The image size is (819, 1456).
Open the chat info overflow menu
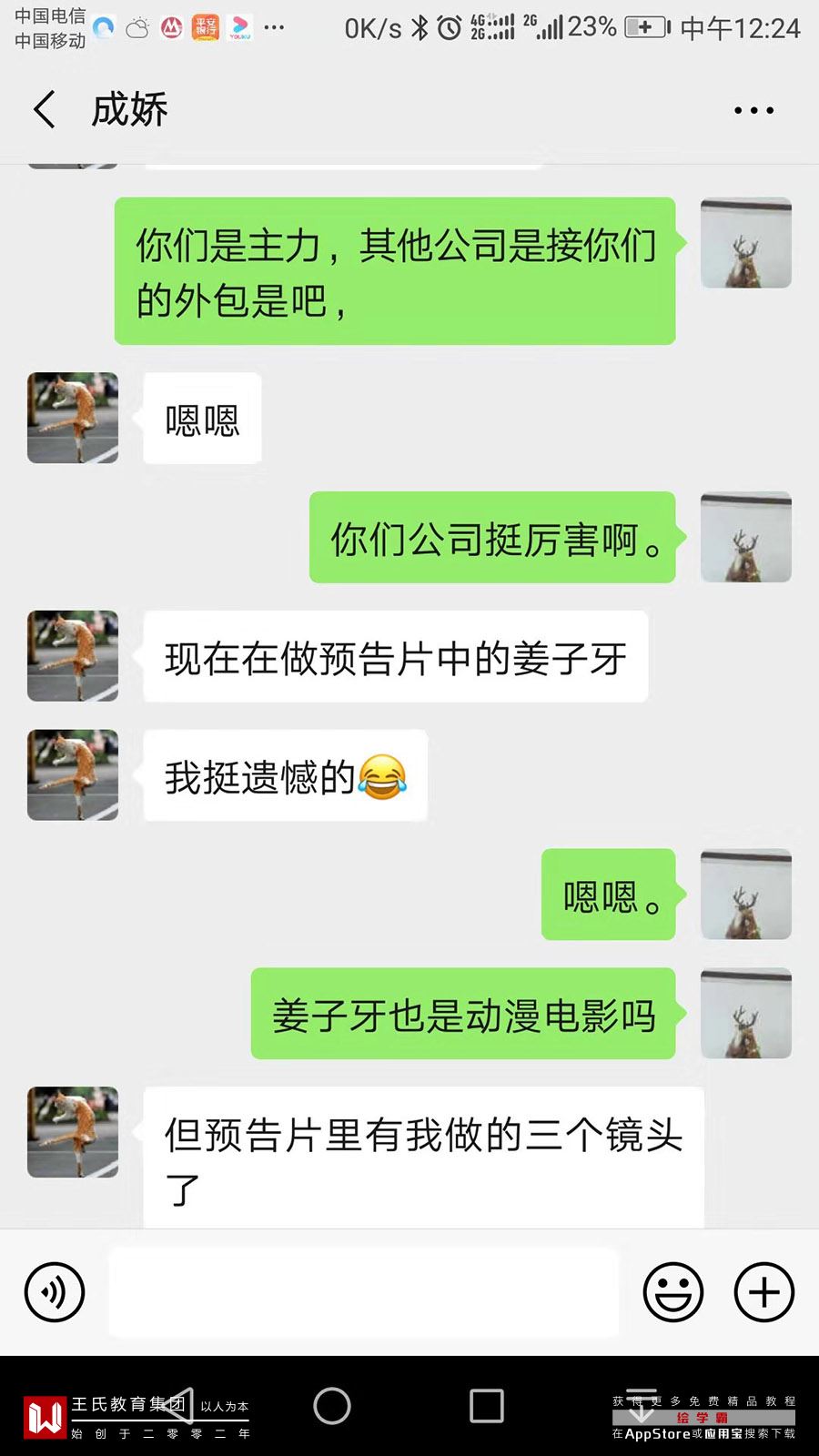753,110
